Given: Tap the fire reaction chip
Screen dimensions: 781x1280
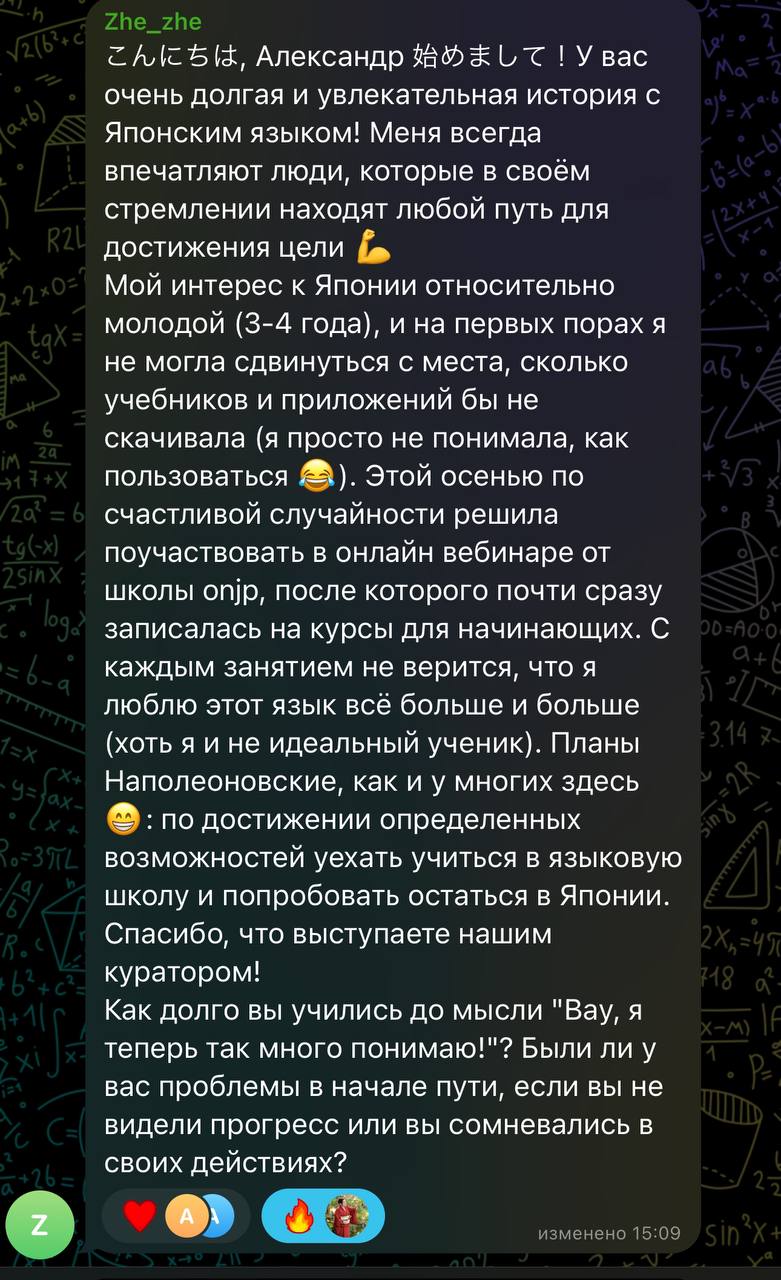Looking at the screenshot, I should pyautogui.click(x=299, y=1216).
